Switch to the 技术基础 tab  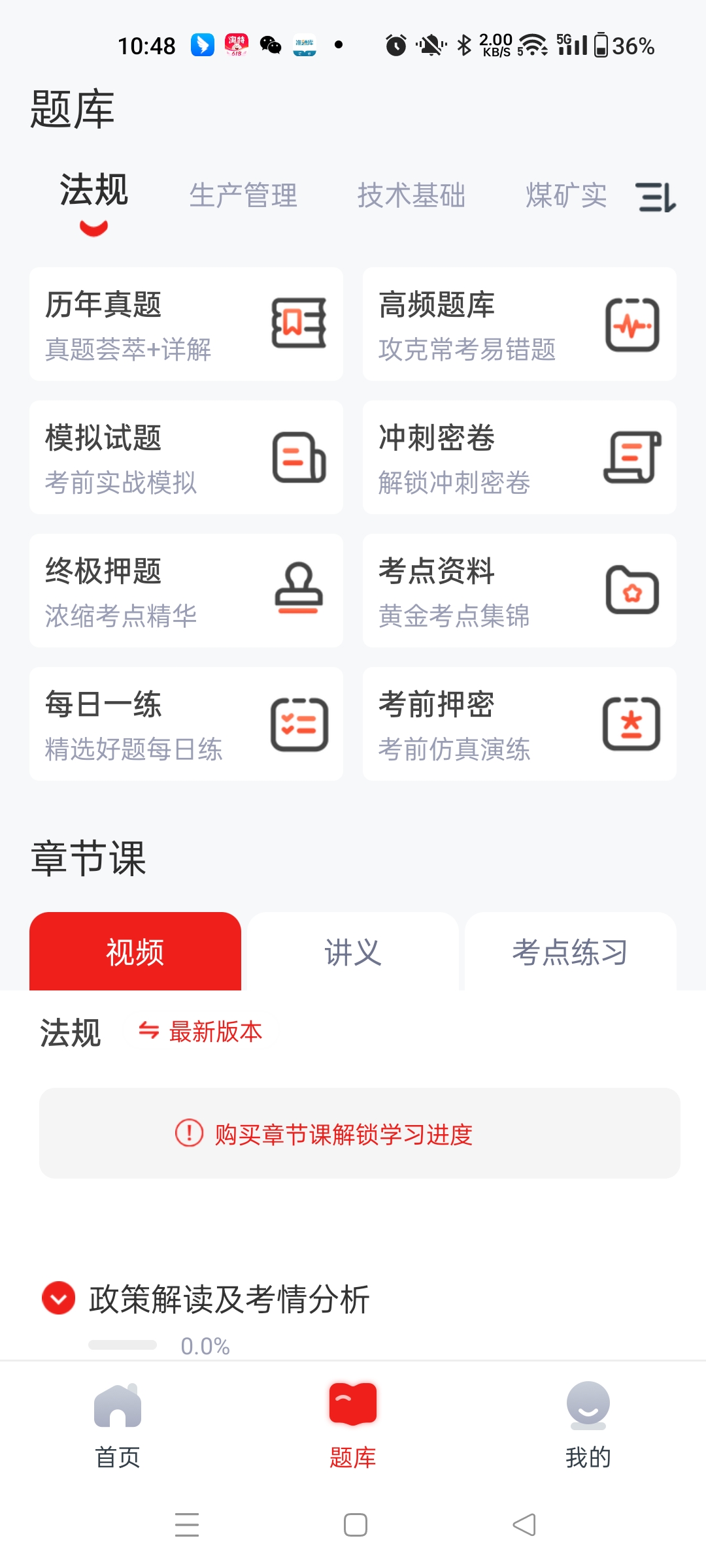(411, 195)
